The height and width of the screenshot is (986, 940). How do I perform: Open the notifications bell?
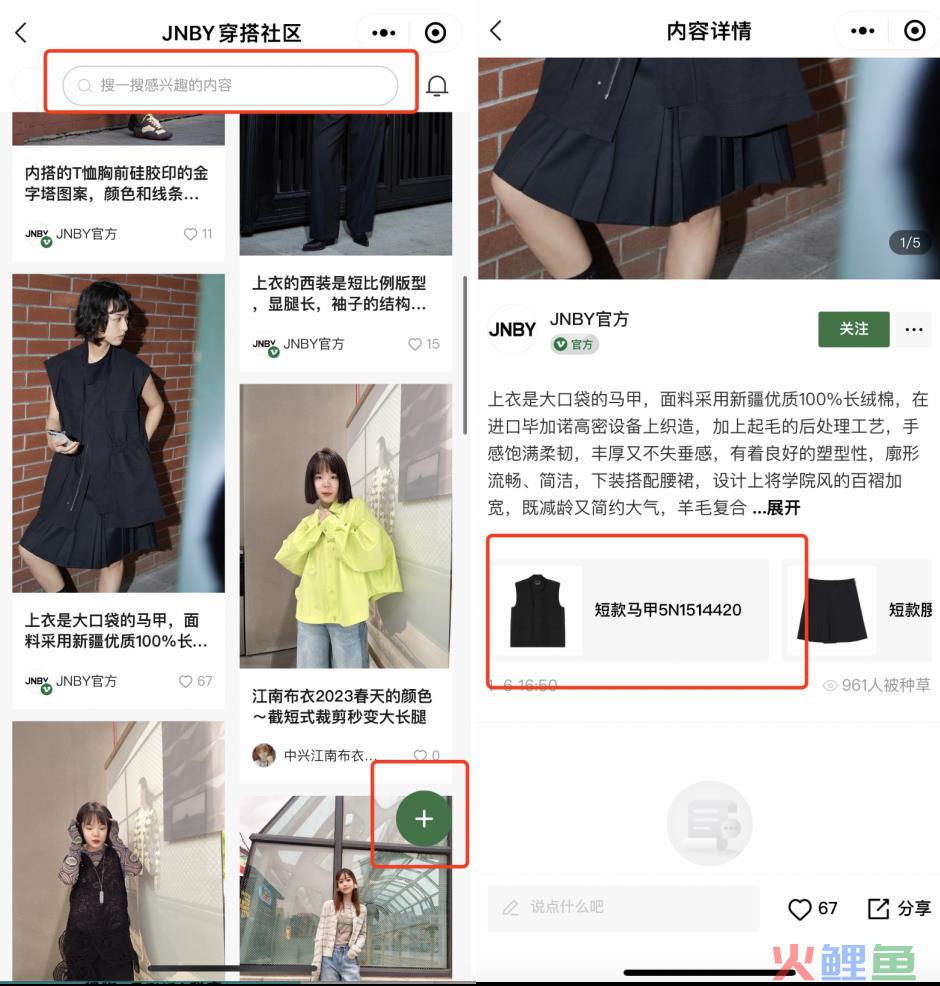pos(437,87)
